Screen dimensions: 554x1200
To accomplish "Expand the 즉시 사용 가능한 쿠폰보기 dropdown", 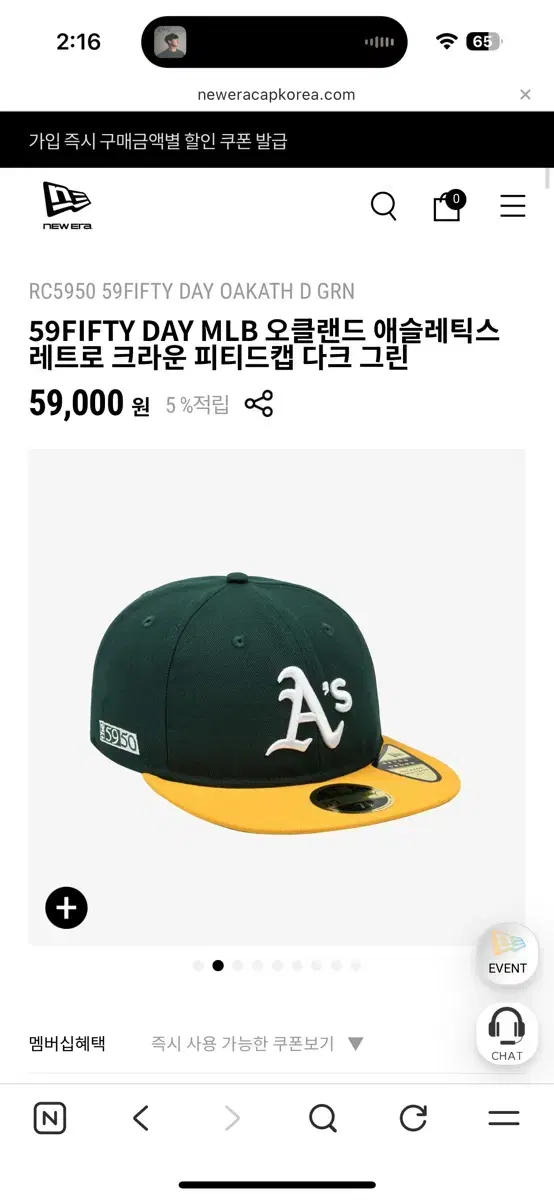I will (x=257, y=1044).
